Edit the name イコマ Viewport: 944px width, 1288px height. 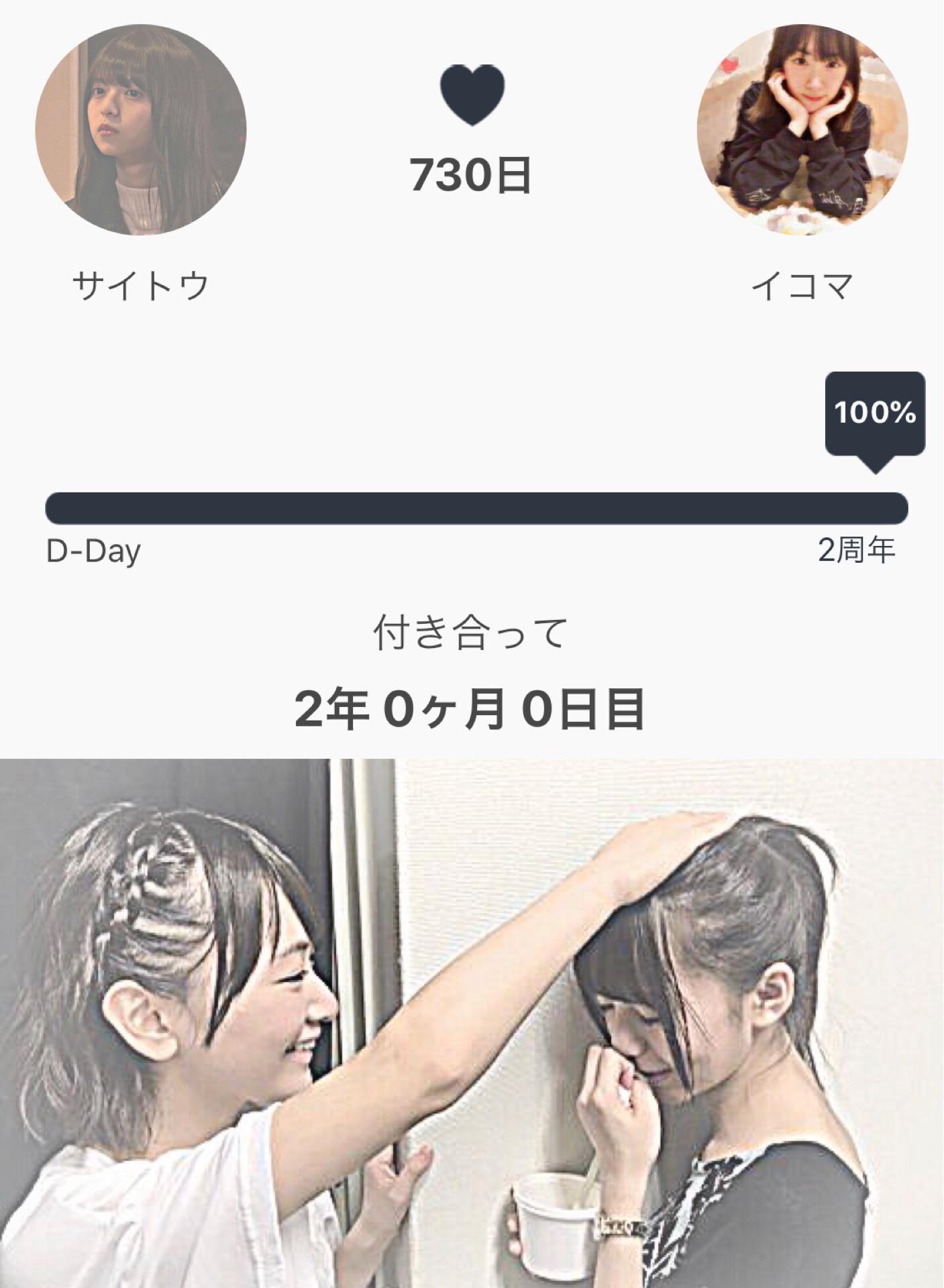[802, 287]
